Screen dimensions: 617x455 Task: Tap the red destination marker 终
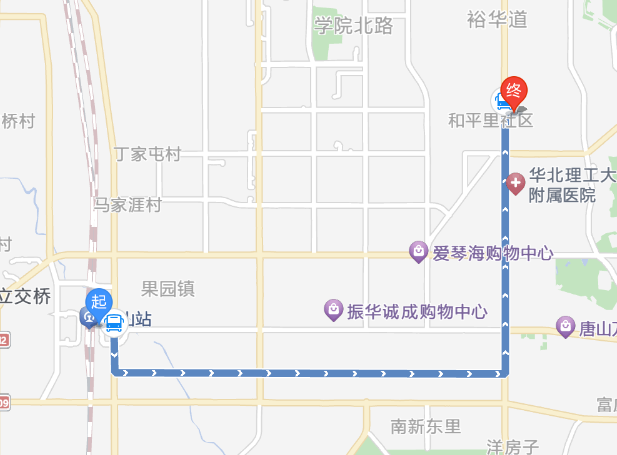(x=515, y=92)
